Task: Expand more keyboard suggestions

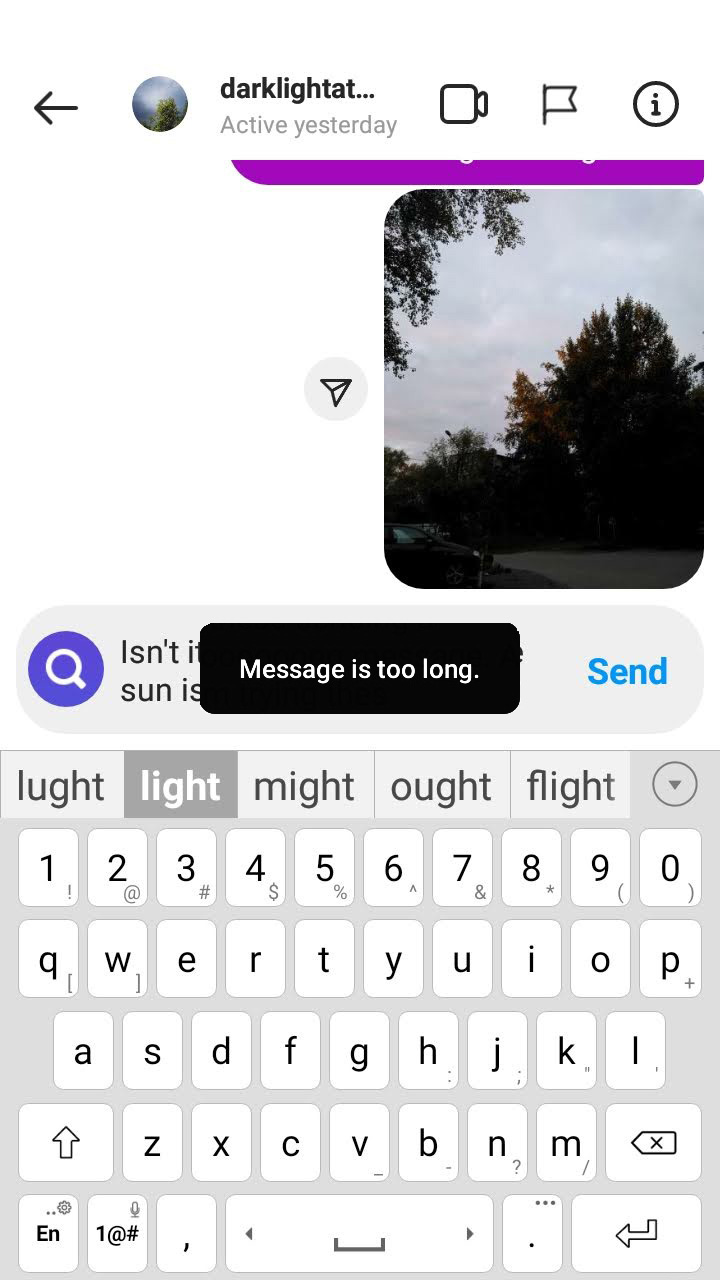Action: coord(674,785)
